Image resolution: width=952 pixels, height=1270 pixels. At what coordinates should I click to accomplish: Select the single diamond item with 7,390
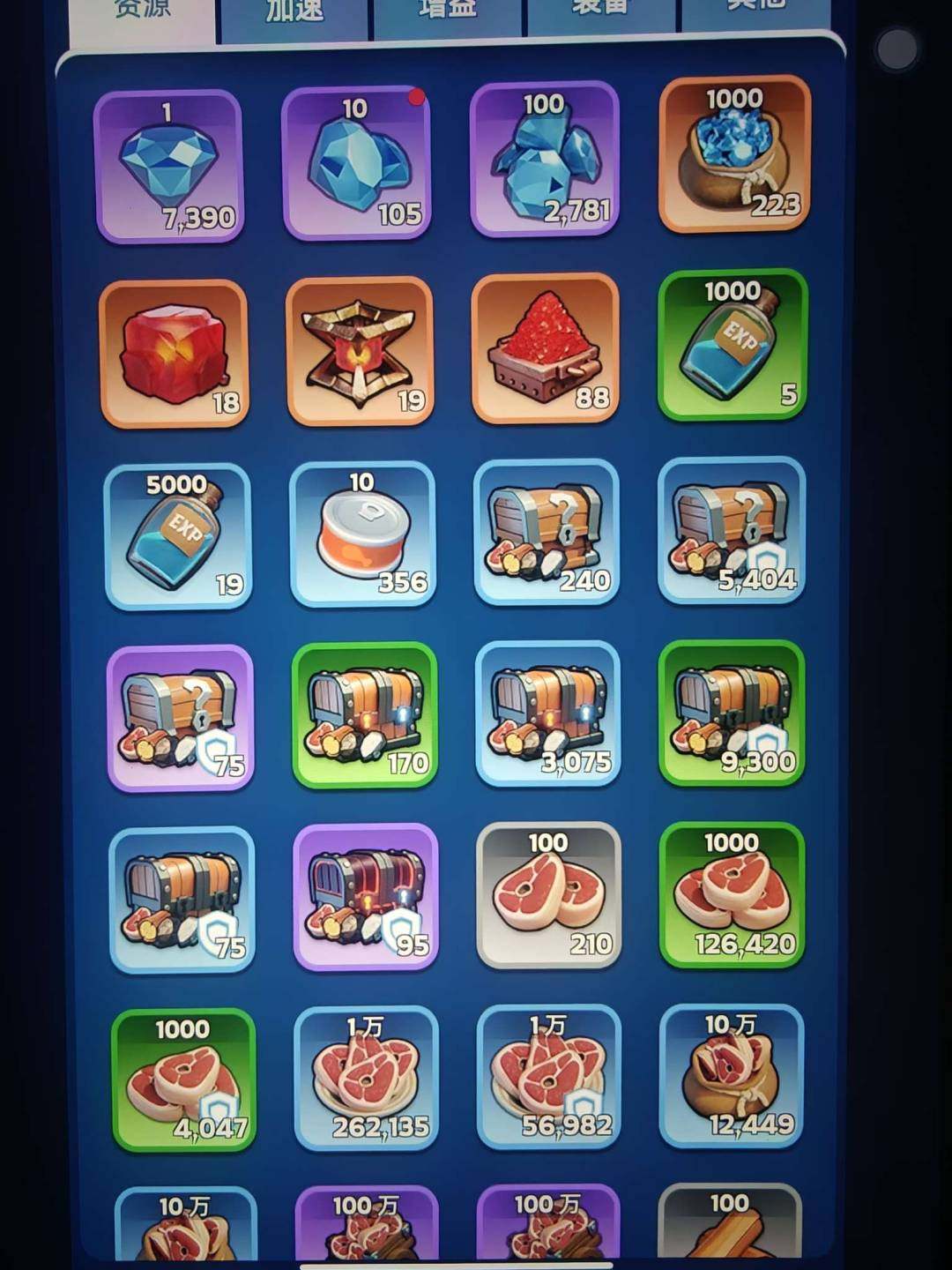point(169,166)
